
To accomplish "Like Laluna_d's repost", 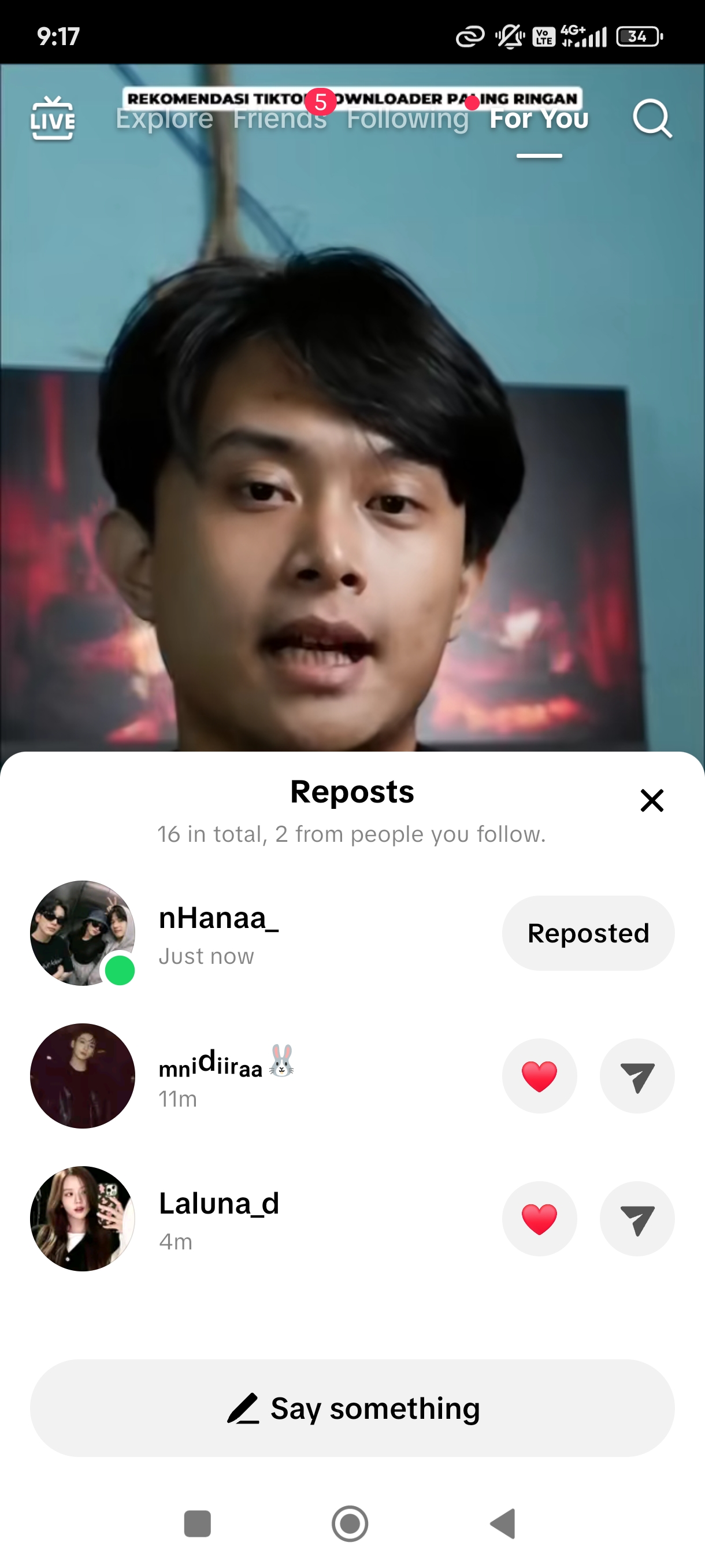I will pos(539,1219).
